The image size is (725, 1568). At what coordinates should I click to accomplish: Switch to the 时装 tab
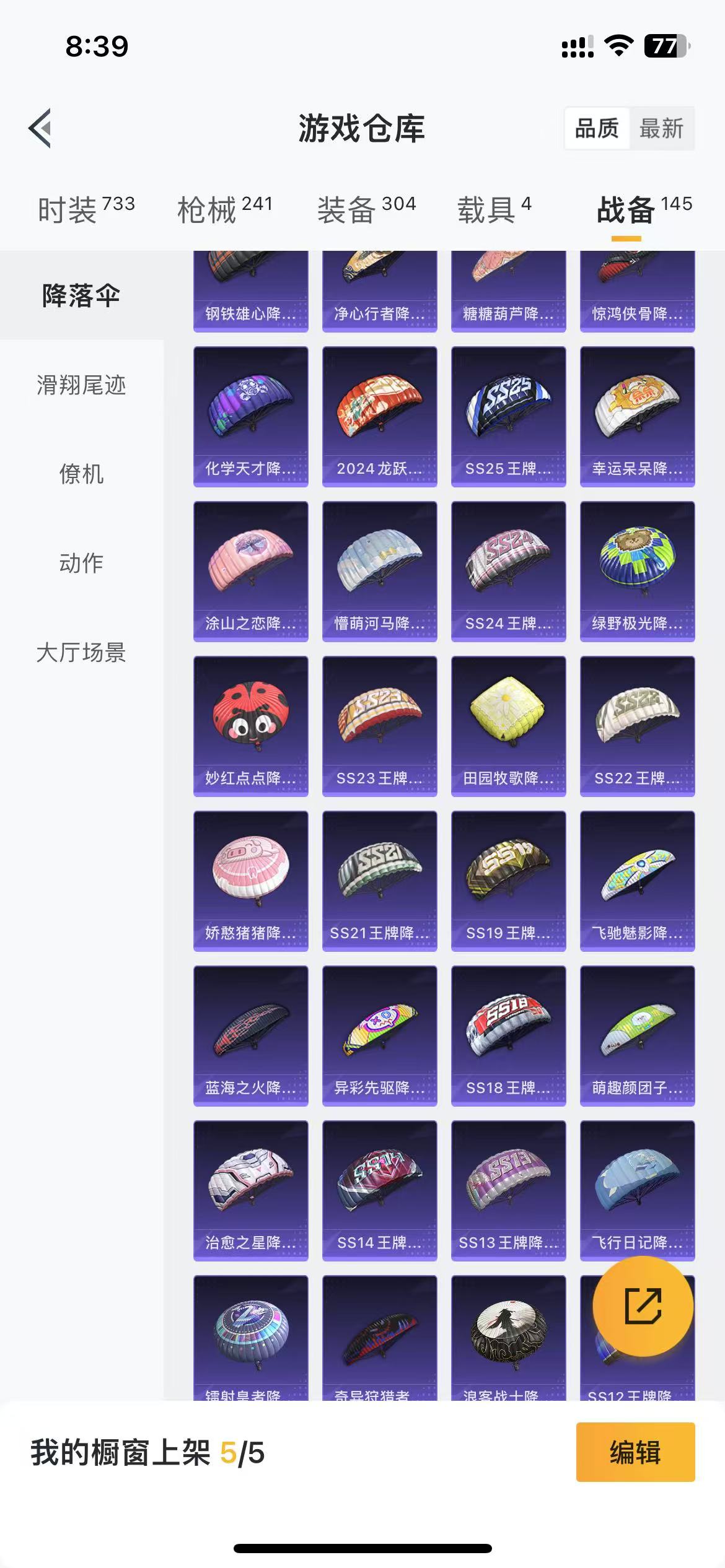point(86,209)
